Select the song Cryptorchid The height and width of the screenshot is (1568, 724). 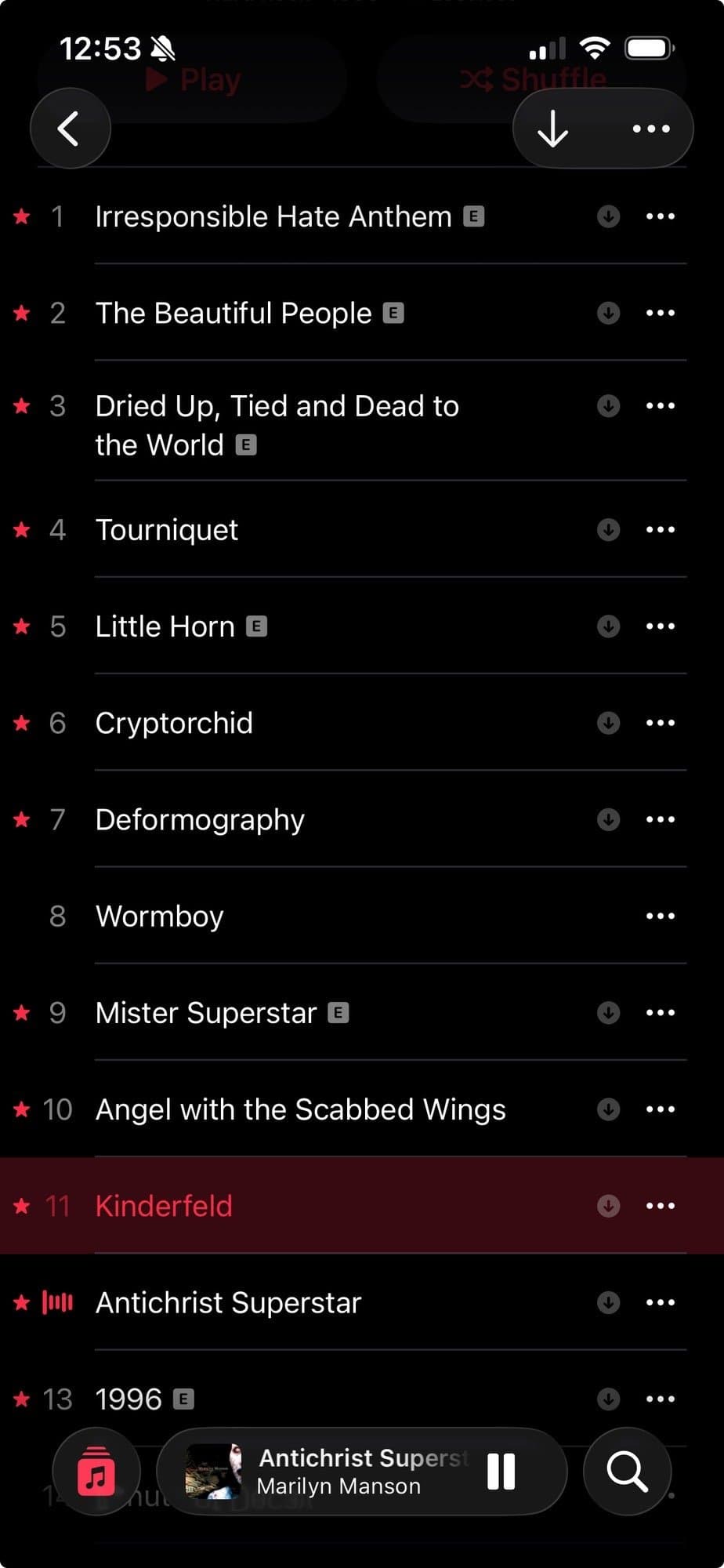[174, 723]
